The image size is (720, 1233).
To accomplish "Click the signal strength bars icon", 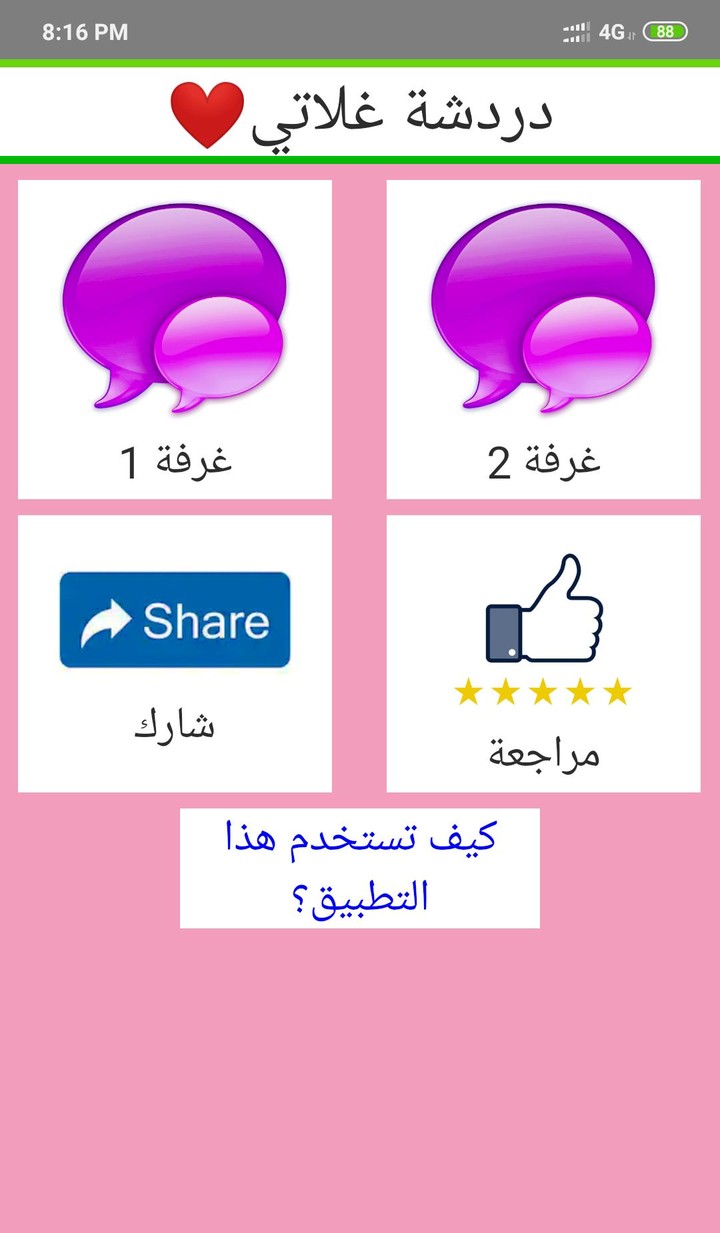I will pyautogui.click(x=577, y=30).
